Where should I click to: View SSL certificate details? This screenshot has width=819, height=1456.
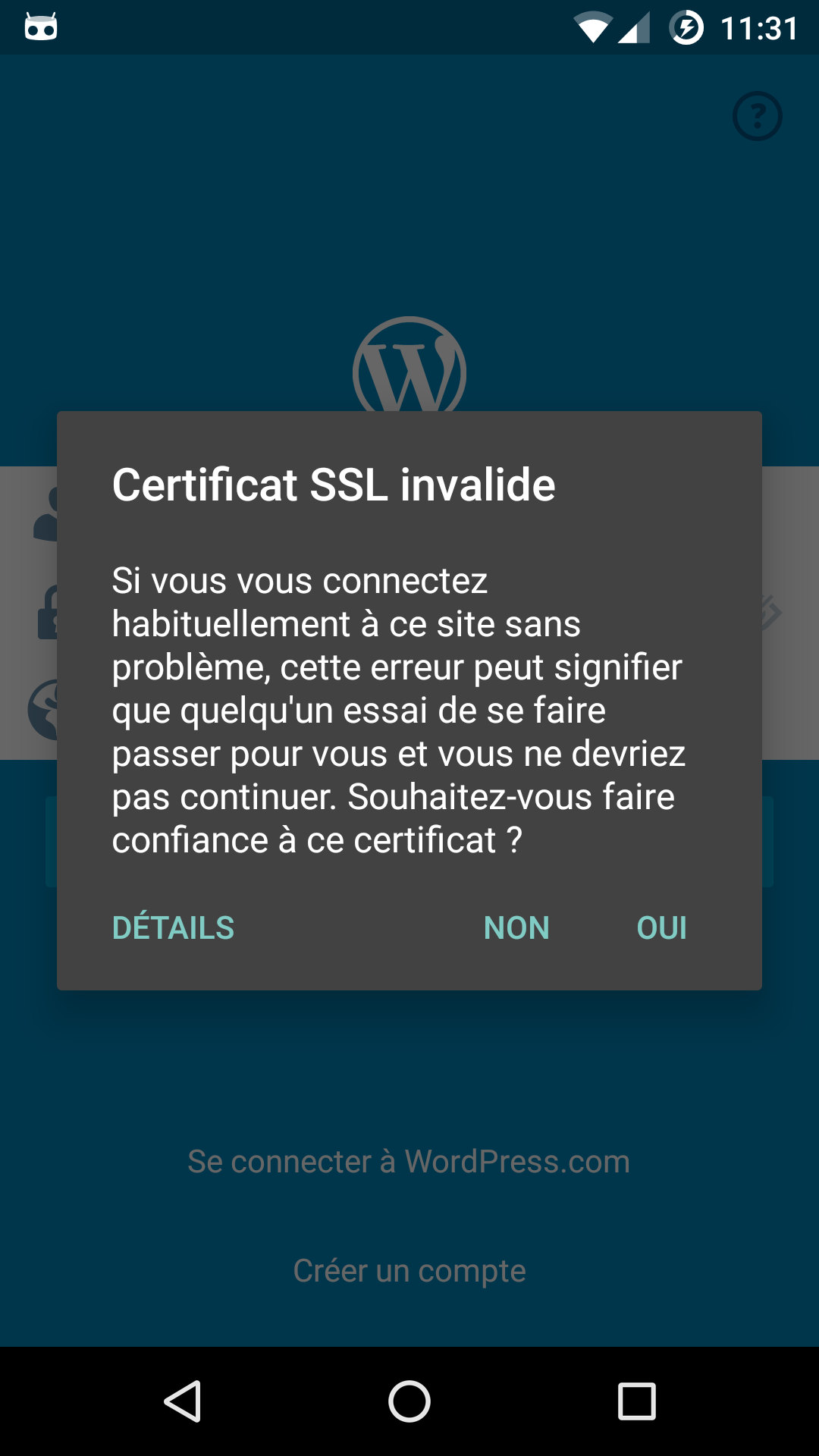tap(173, 927)
